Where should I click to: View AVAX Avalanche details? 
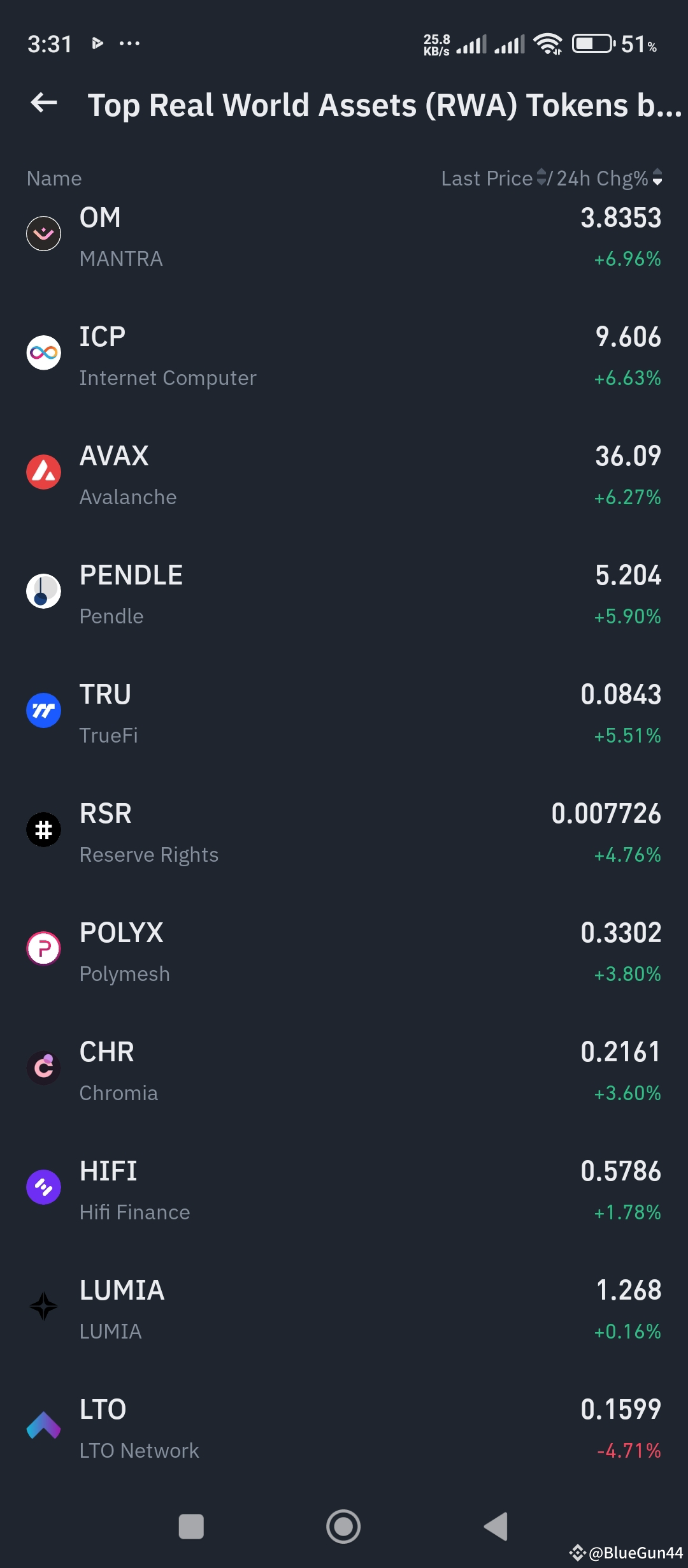pos(344,475)
